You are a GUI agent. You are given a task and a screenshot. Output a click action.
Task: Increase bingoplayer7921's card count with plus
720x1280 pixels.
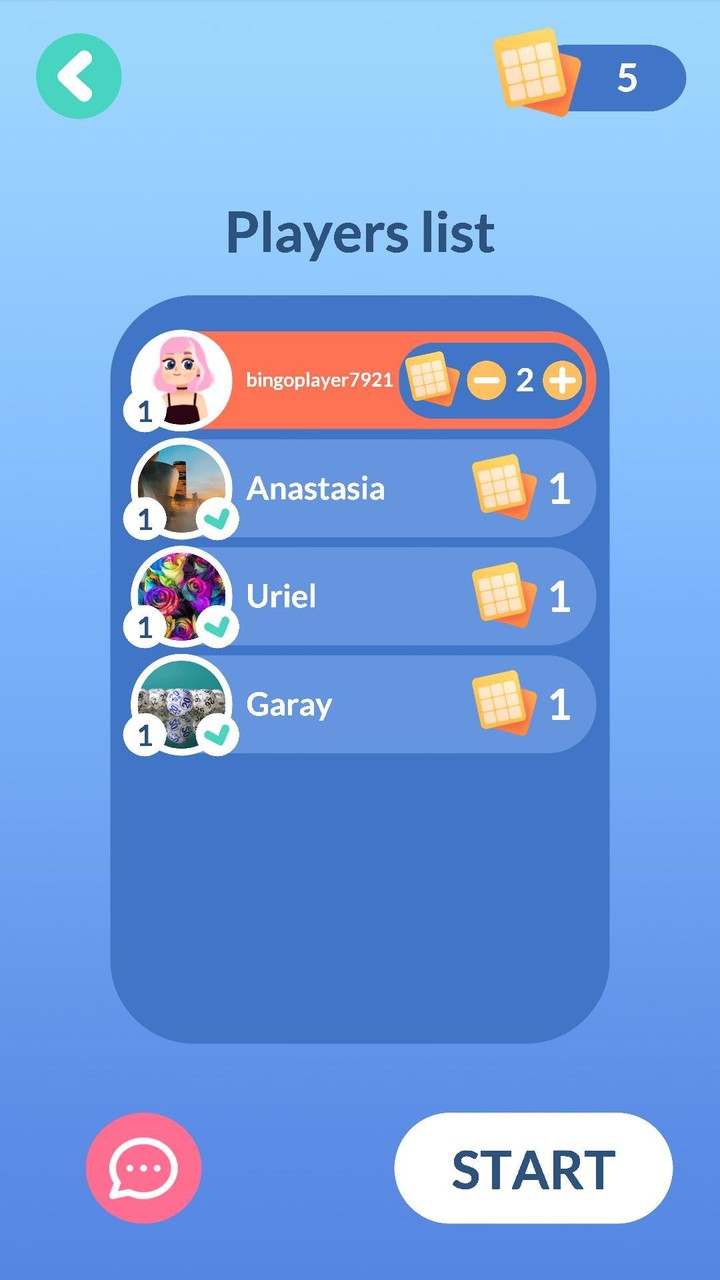pyautogui.click(x=562, y=381)
